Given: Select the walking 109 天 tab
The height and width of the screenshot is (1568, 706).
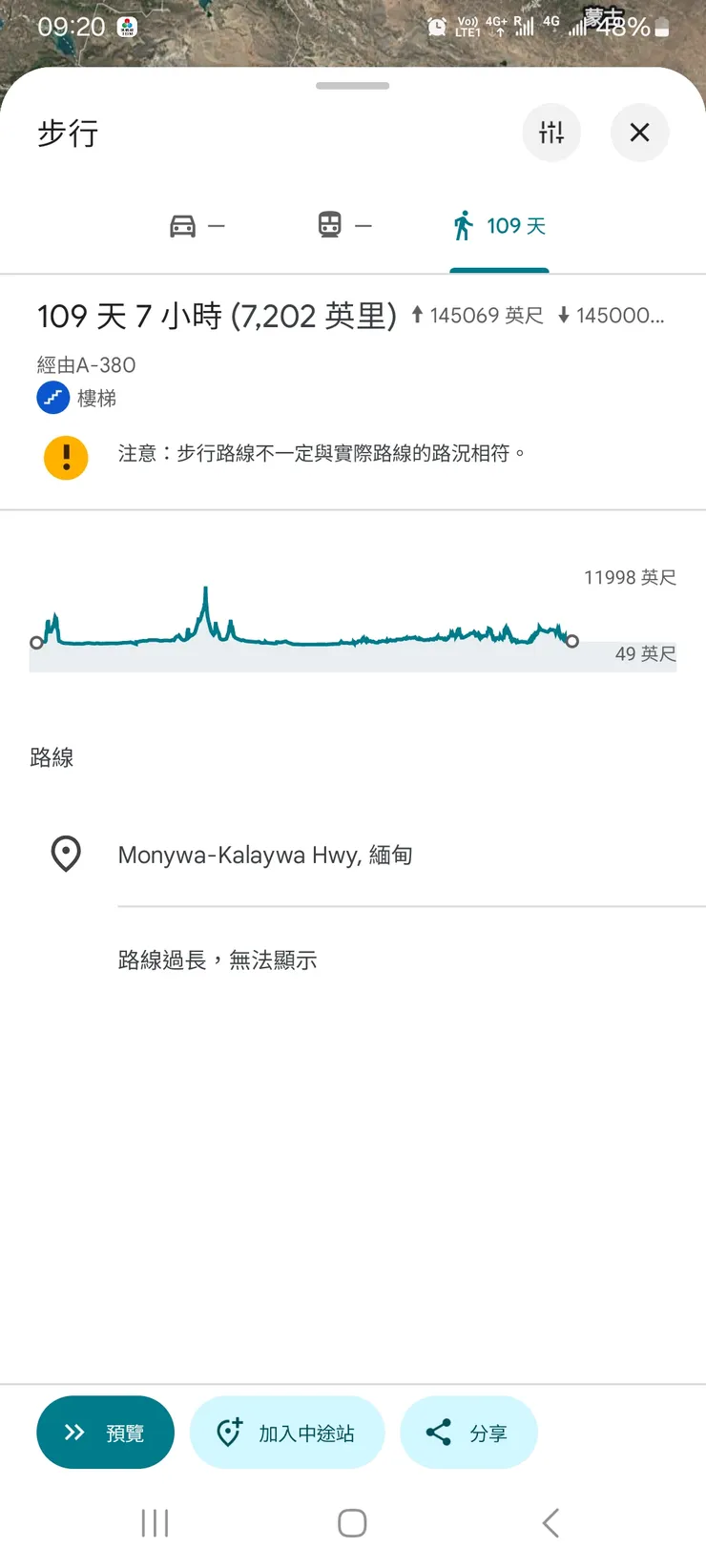Looking at the screenshot, I should [x=499, y=226].
